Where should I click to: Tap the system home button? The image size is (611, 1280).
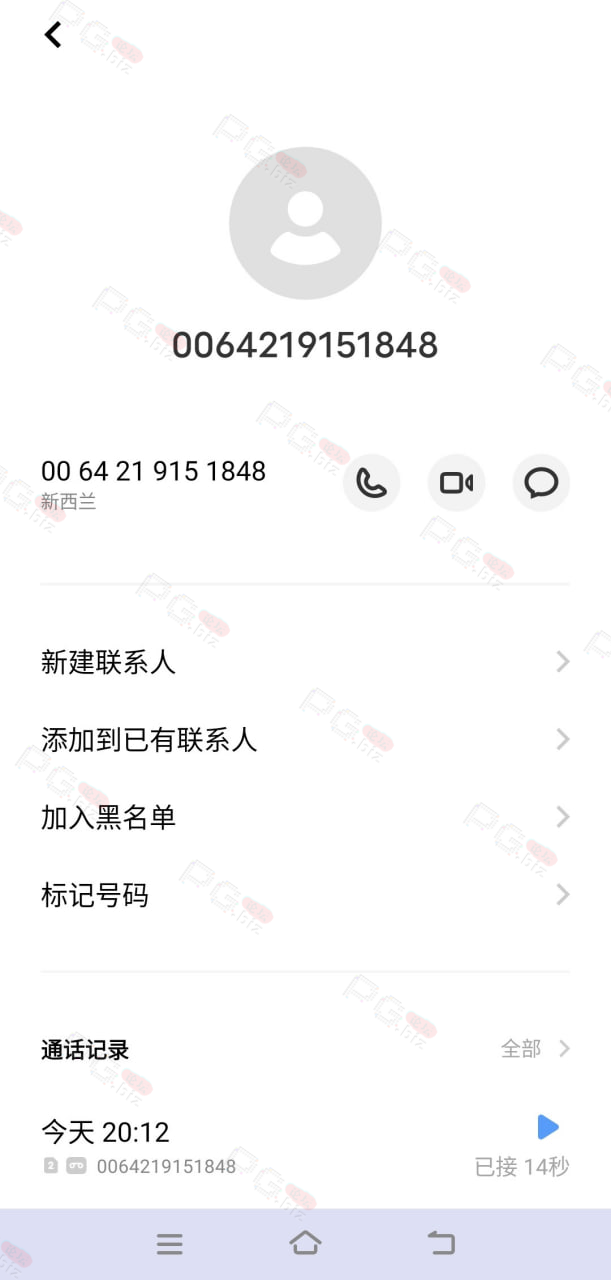click(x=305, y=1243)
